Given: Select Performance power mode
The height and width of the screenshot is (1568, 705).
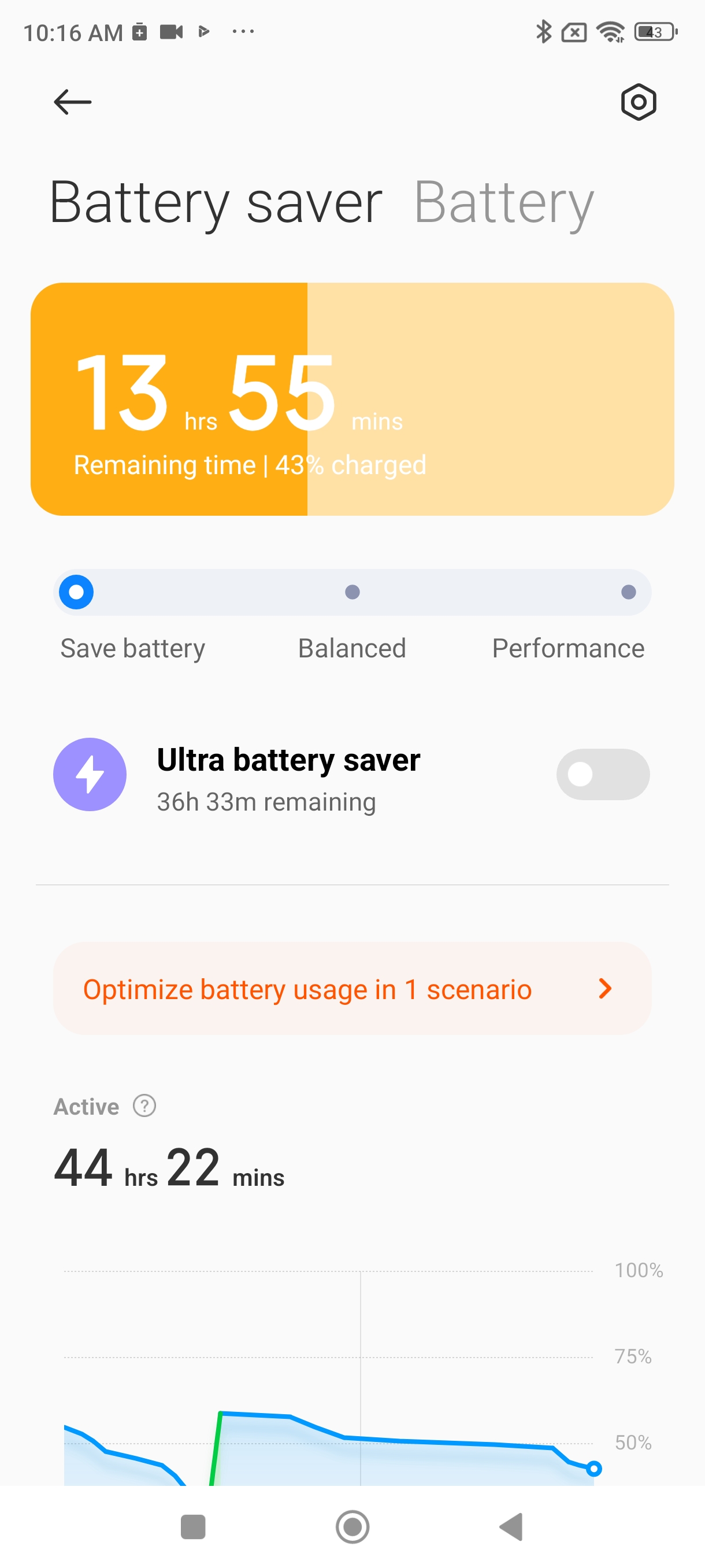Looking at the screenshot, I should tap(628, 592).
